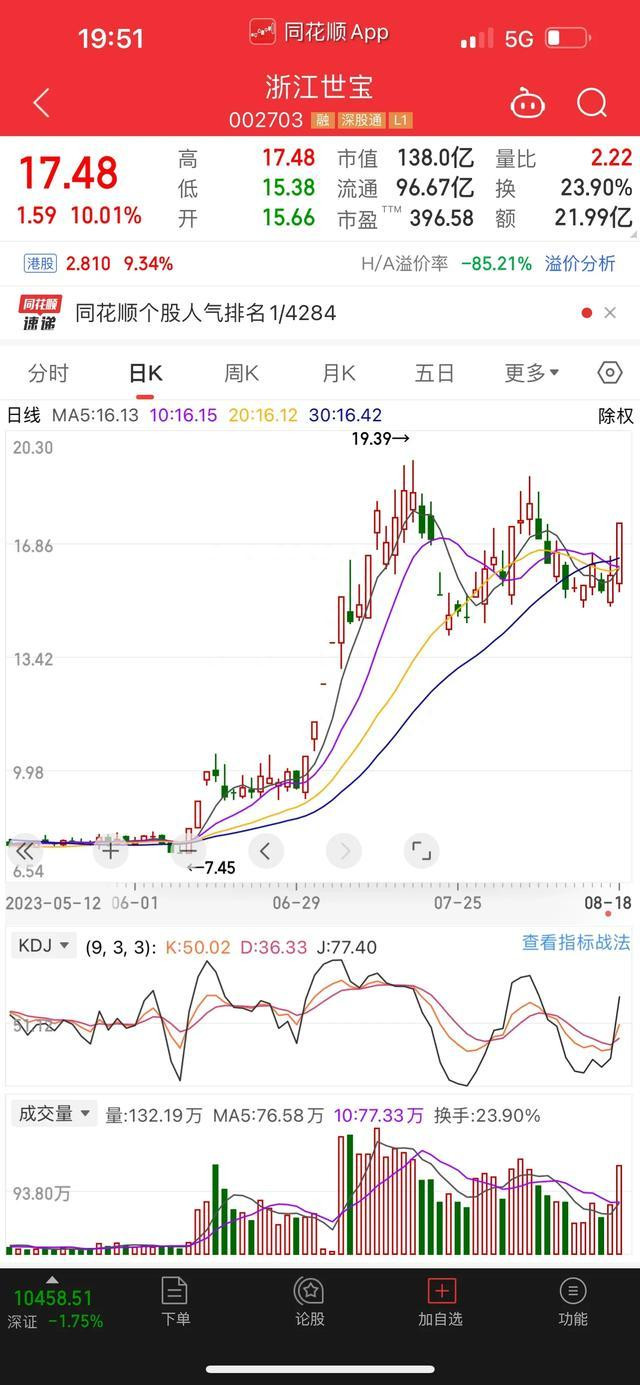This screenshot has height=1385, width=640.
Task: Expand the 更多 chart options dropdown
Action: pyautogui.click(x=531, y=373)
